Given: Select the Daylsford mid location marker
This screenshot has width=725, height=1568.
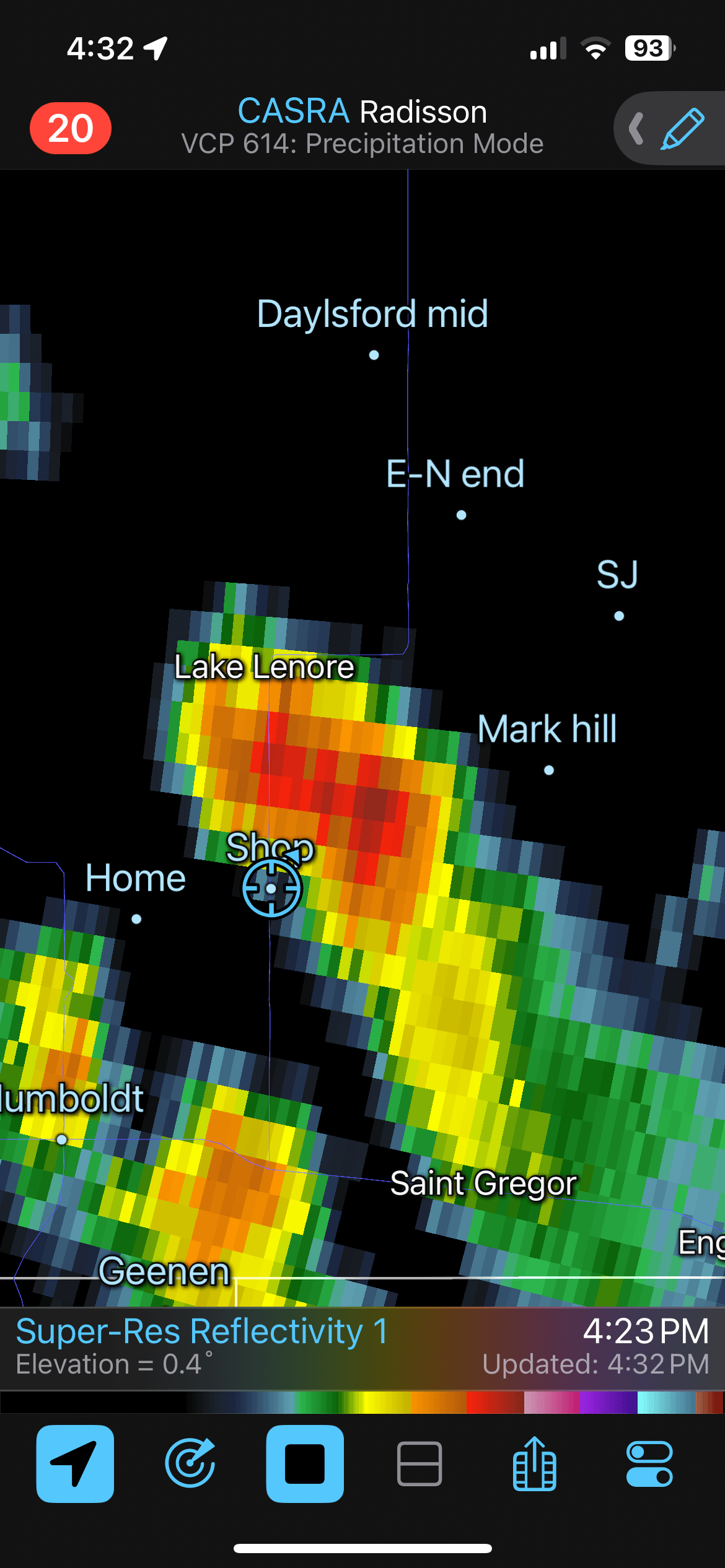Looking at the screenshot, I should click(x=374, y=355).
